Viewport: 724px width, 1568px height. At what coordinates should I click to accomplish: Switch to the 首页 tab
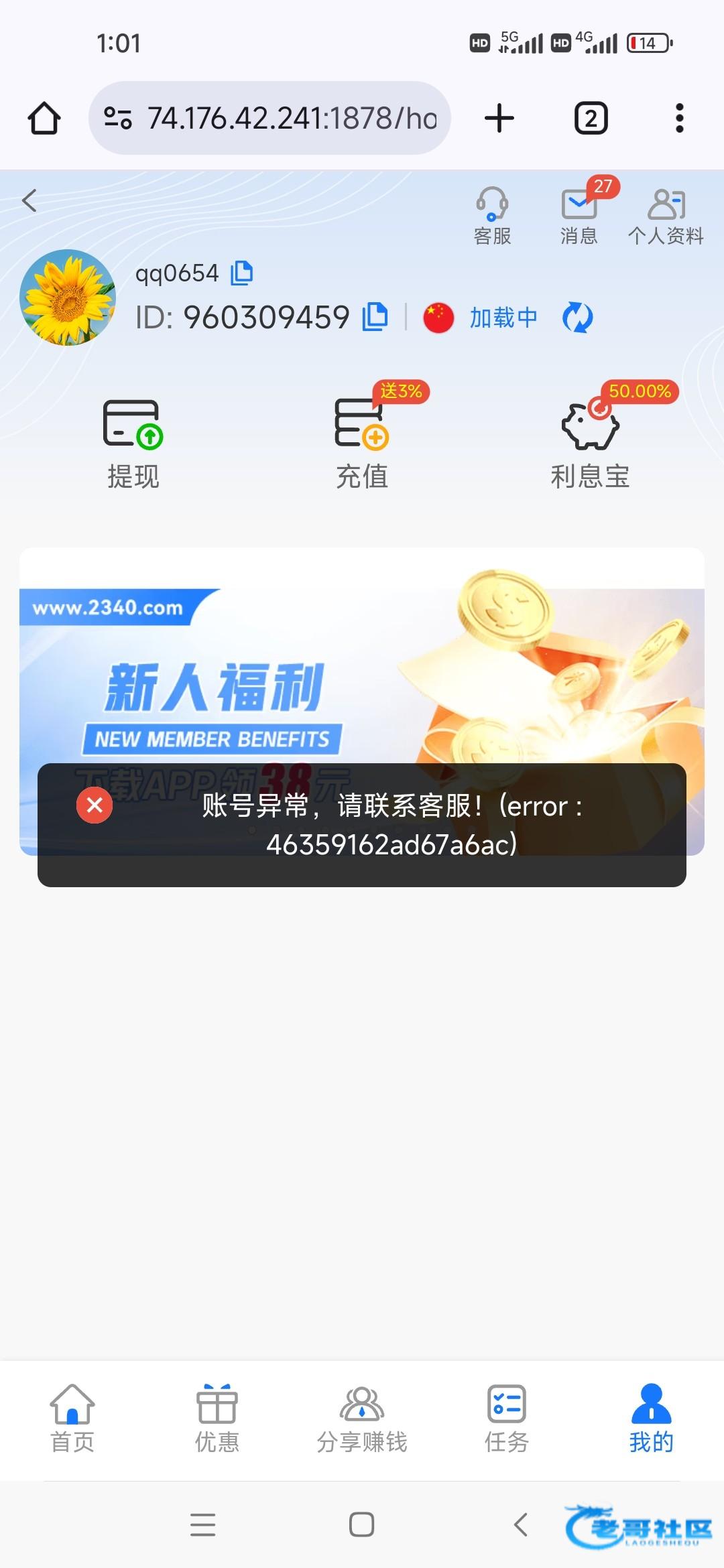pyautogui.click(x=72, y=1417)
